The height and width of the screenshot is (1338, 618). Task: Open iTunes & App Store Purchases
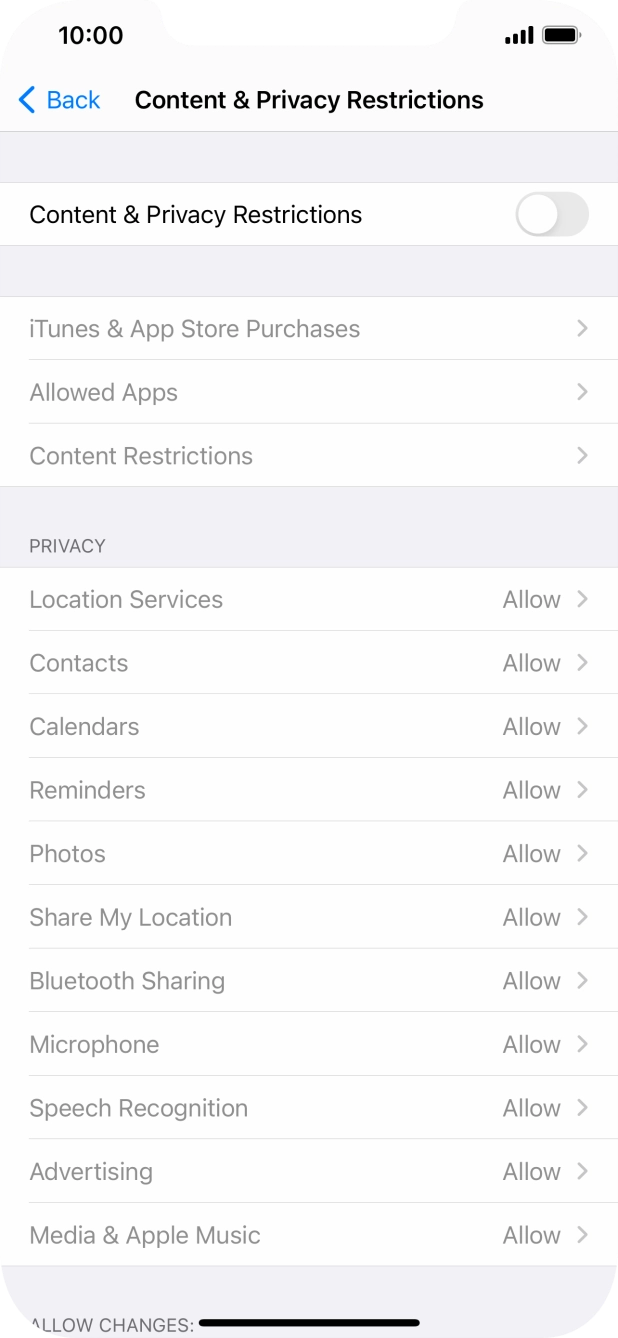click(x=308, y=329)
